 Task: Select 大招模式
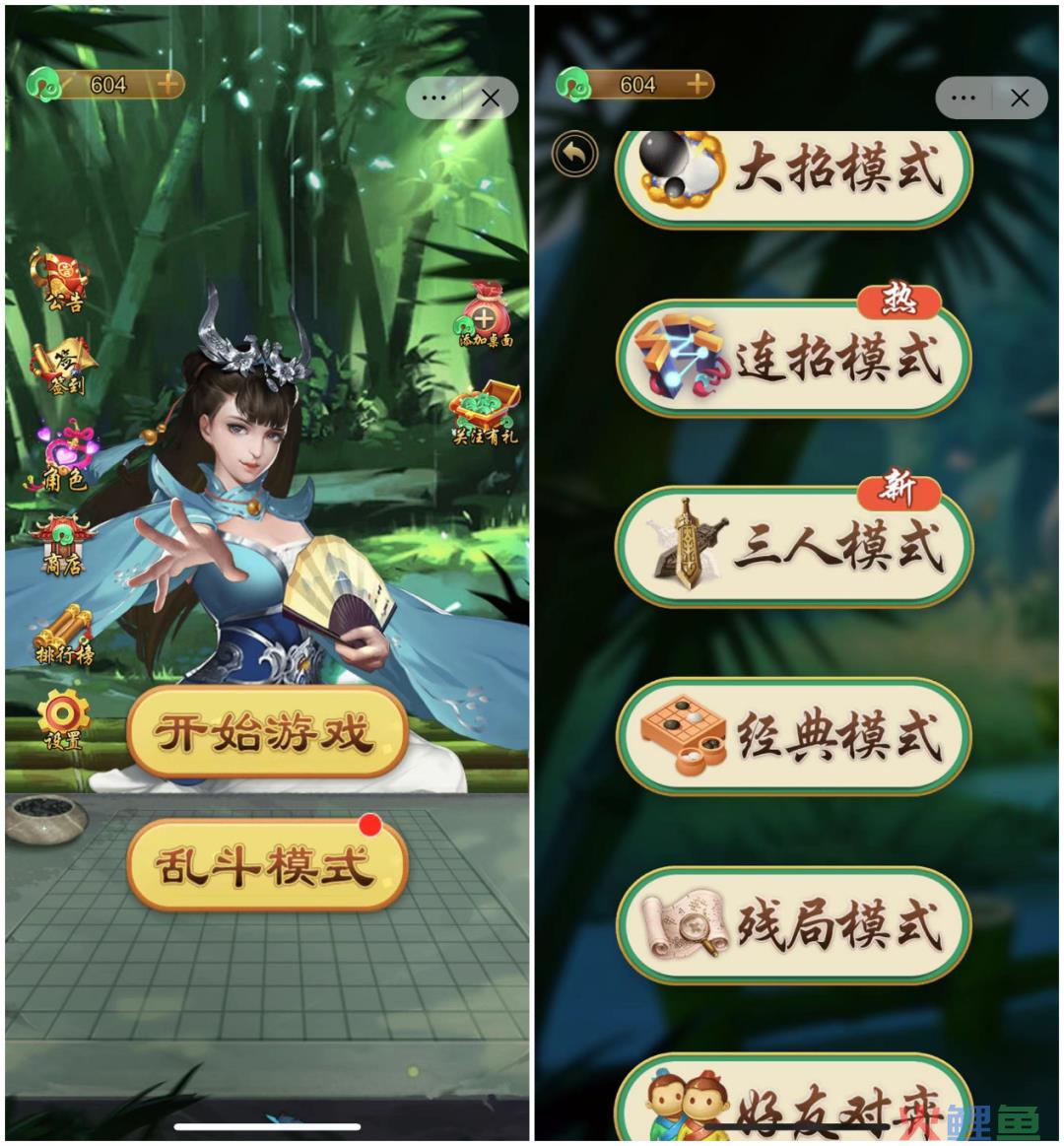[x=794, y=171]
